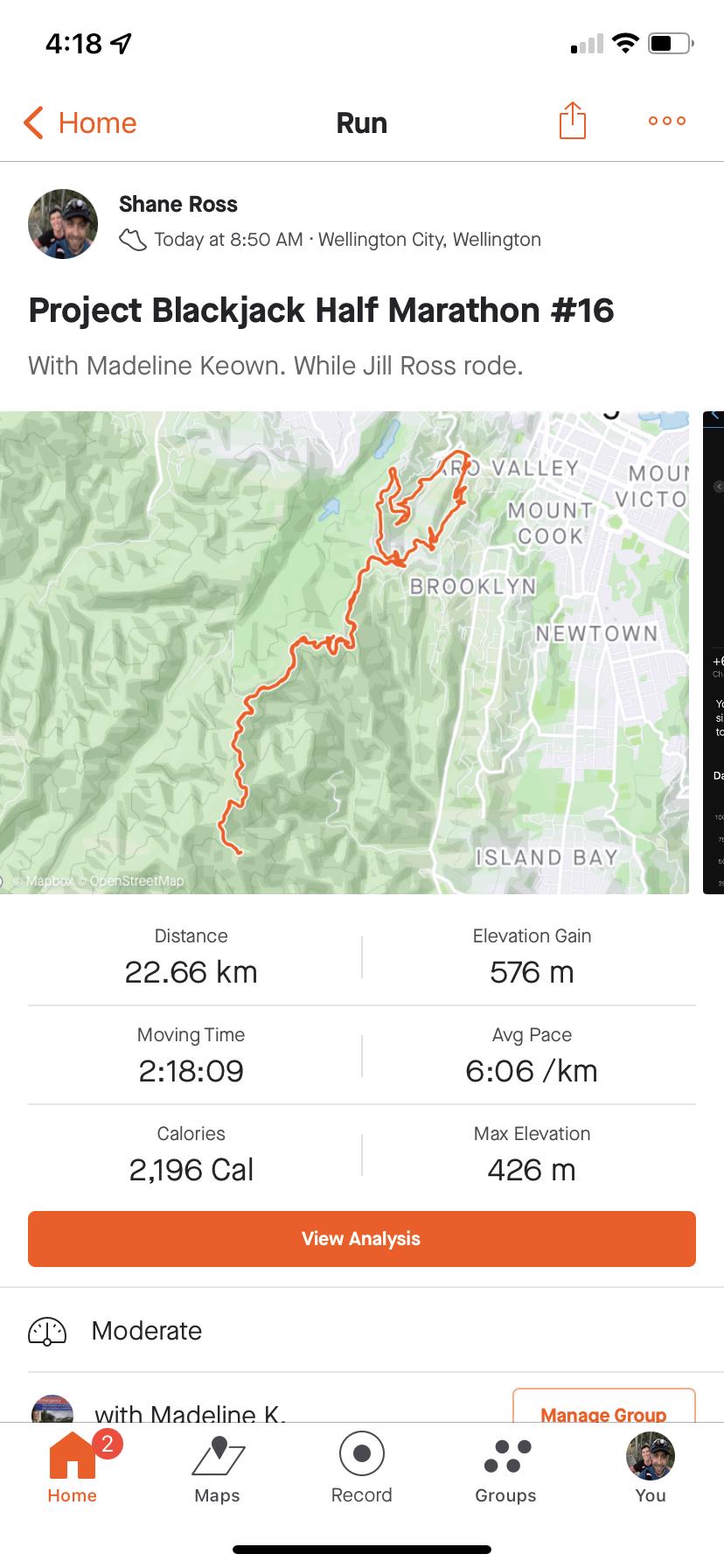This screenshot has width=724, height=1568.
Task: Switch to the Groups tab
Action: (x=505, y=1469)
